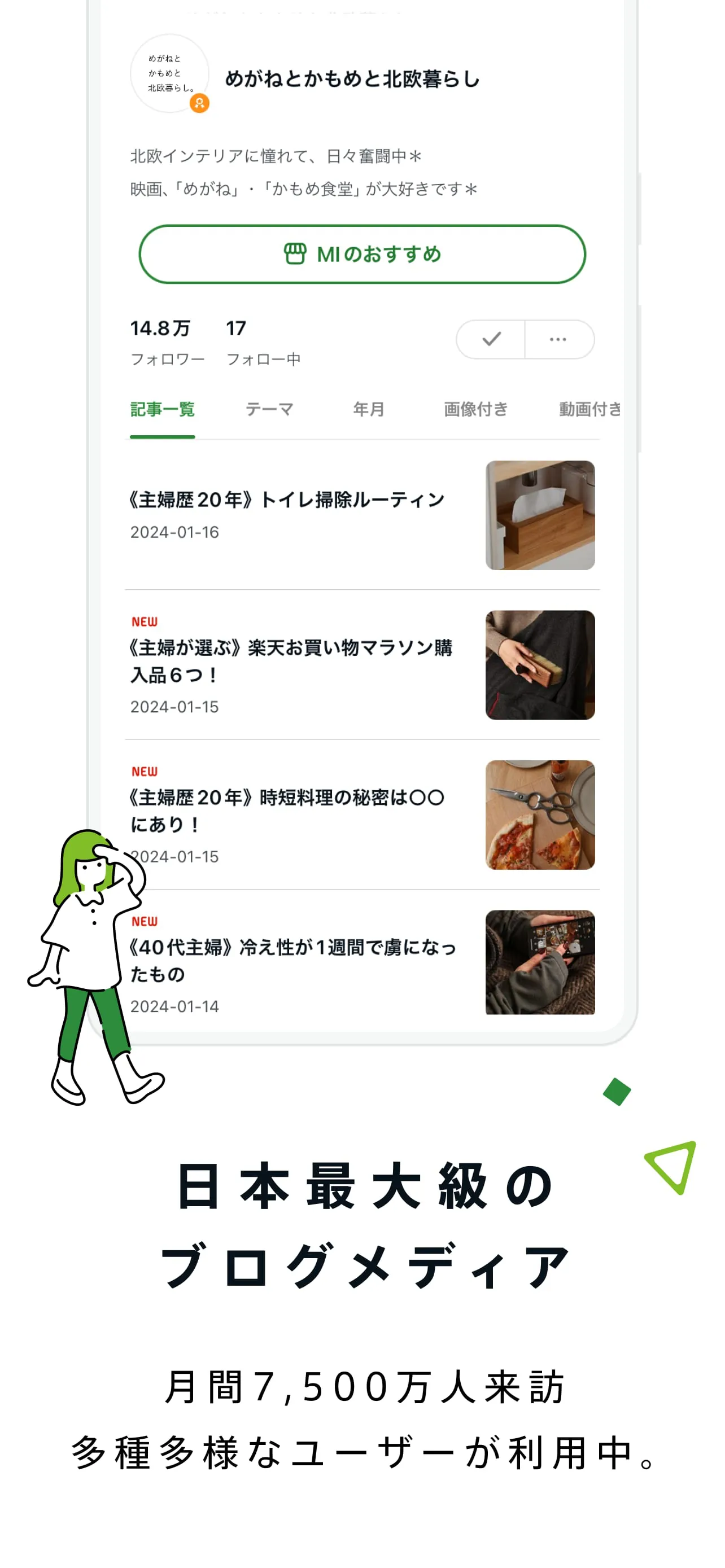Open the three-dot options menu
725x1568 pixels.
click(558, 339)
